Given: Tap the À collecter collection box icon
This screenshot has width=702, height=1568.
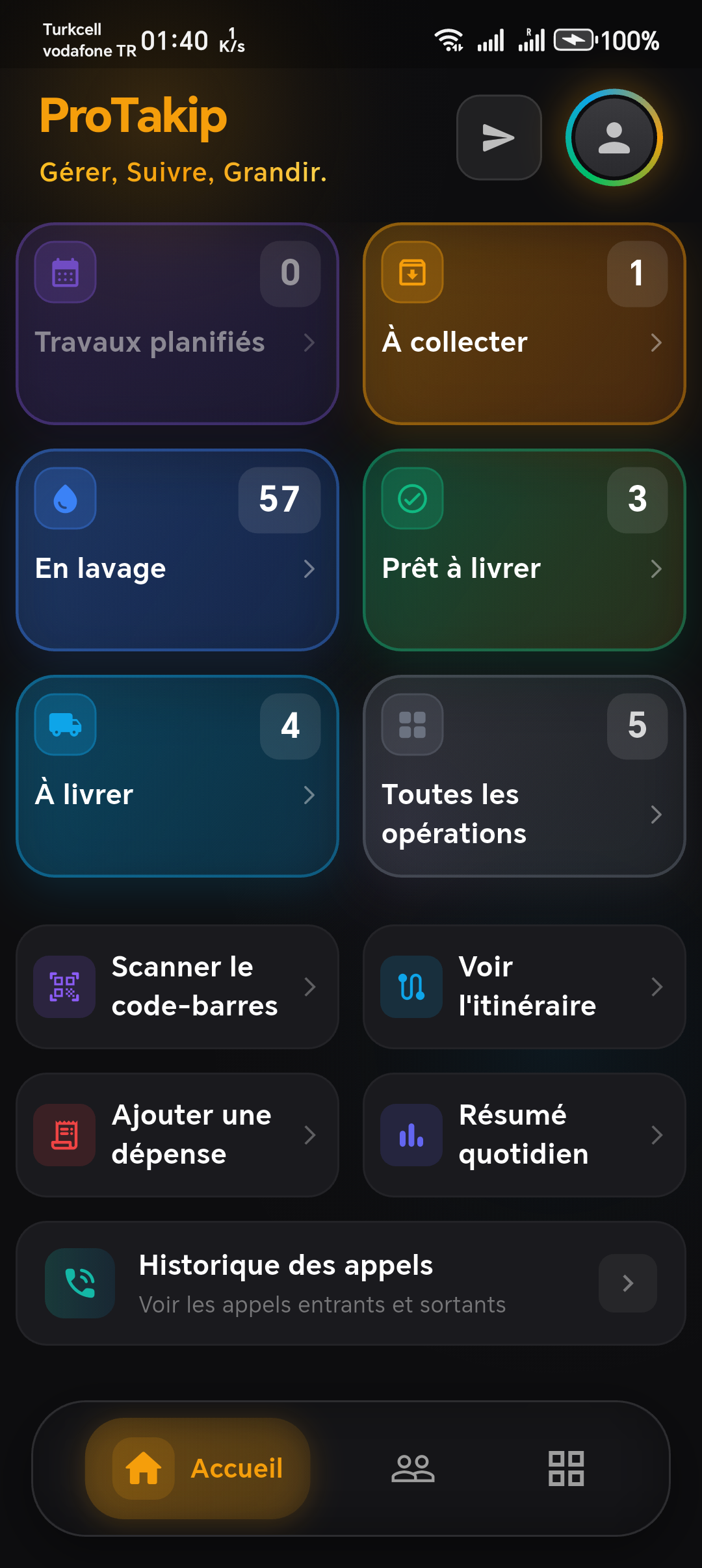Looking at the screenshot, I should click(x=411, y=272).
